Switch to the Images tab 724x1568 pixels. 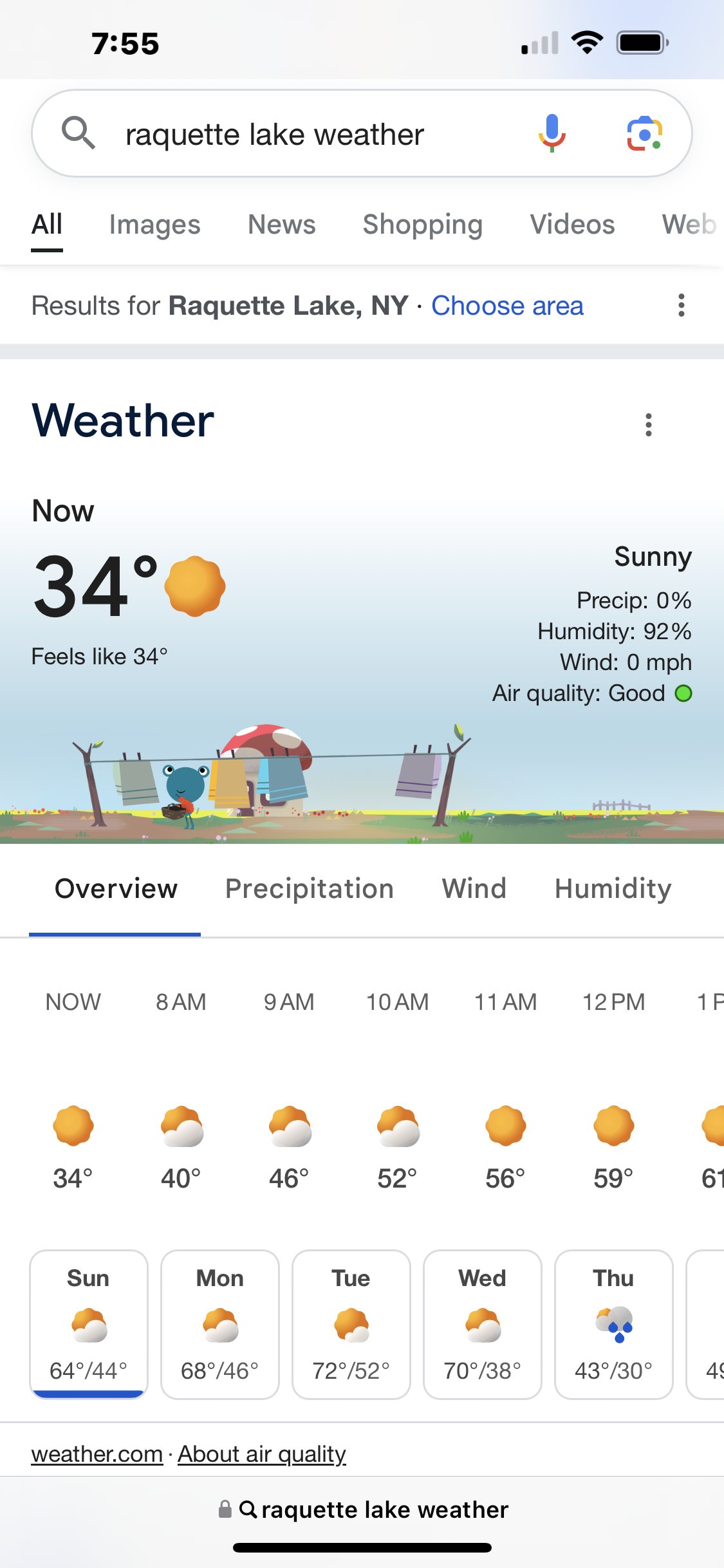click(154, 225)
